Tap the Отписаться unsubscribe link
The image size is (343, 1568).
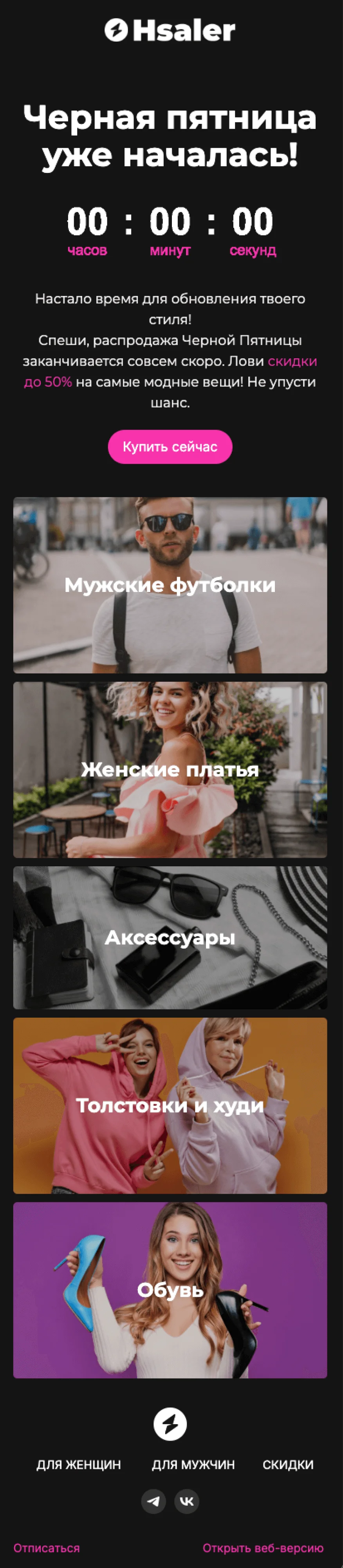tap(47, 1548)
